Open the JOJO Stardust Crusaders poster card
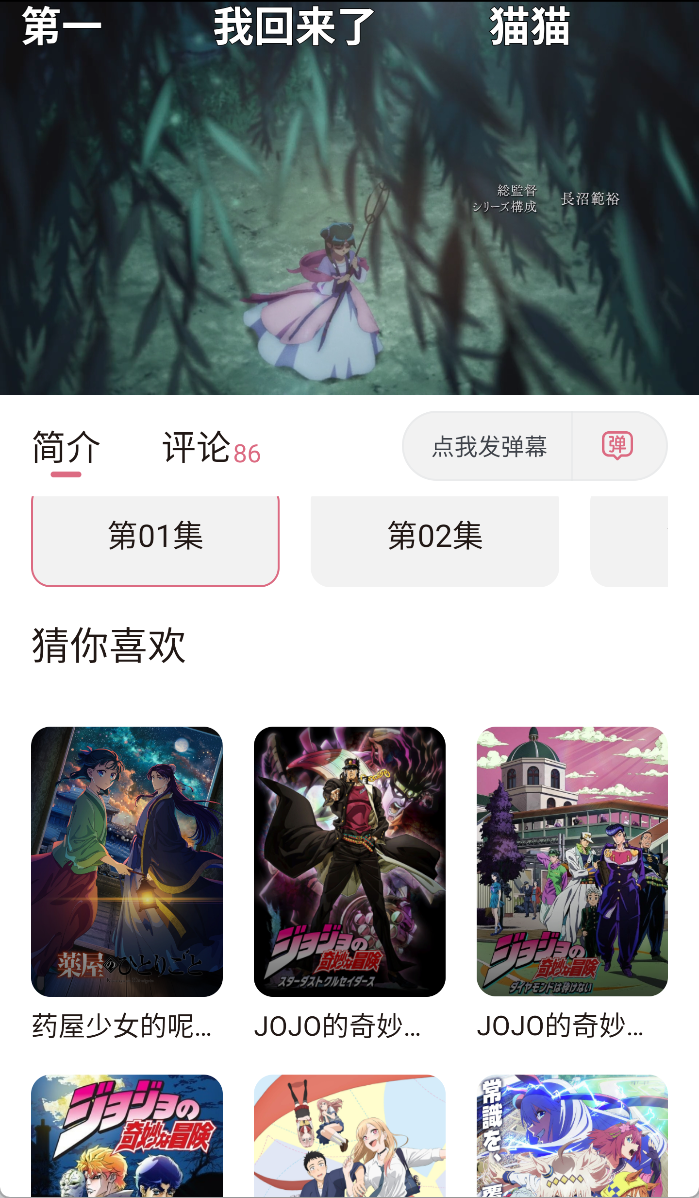The image size is (699, 1198). tap(349, 861)
